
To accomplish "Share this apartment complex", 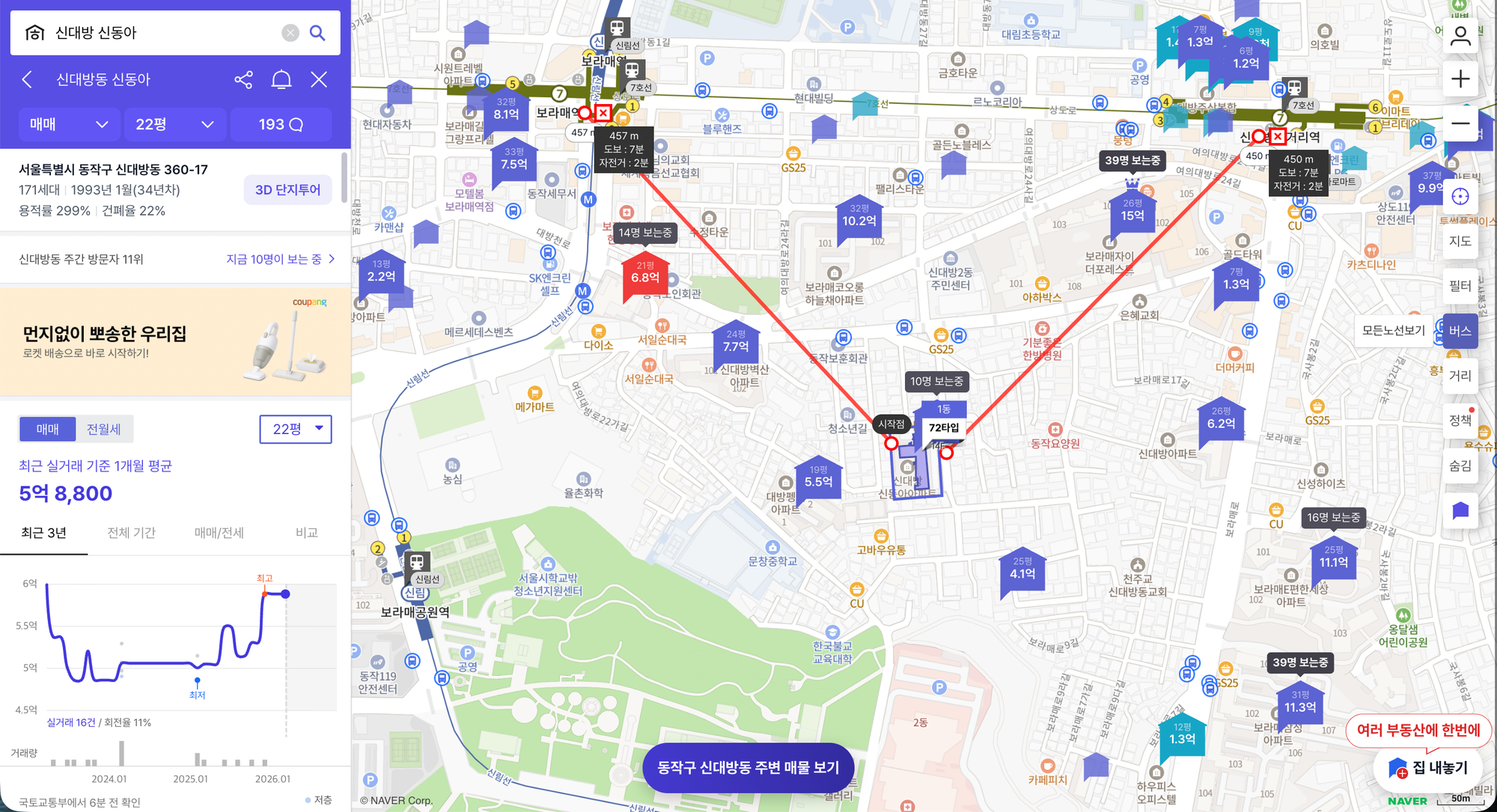I will point(243,79).
